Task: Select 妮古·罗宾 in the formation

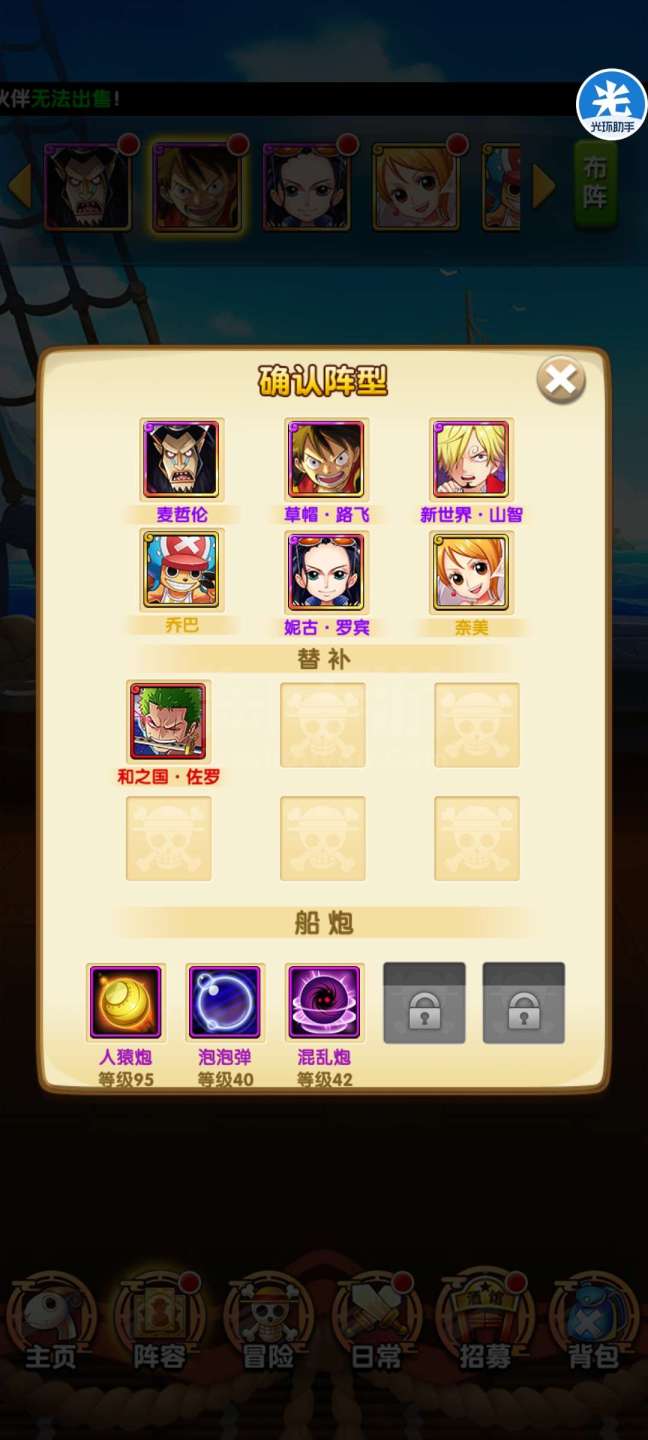Action: click(x=326, y=572)
